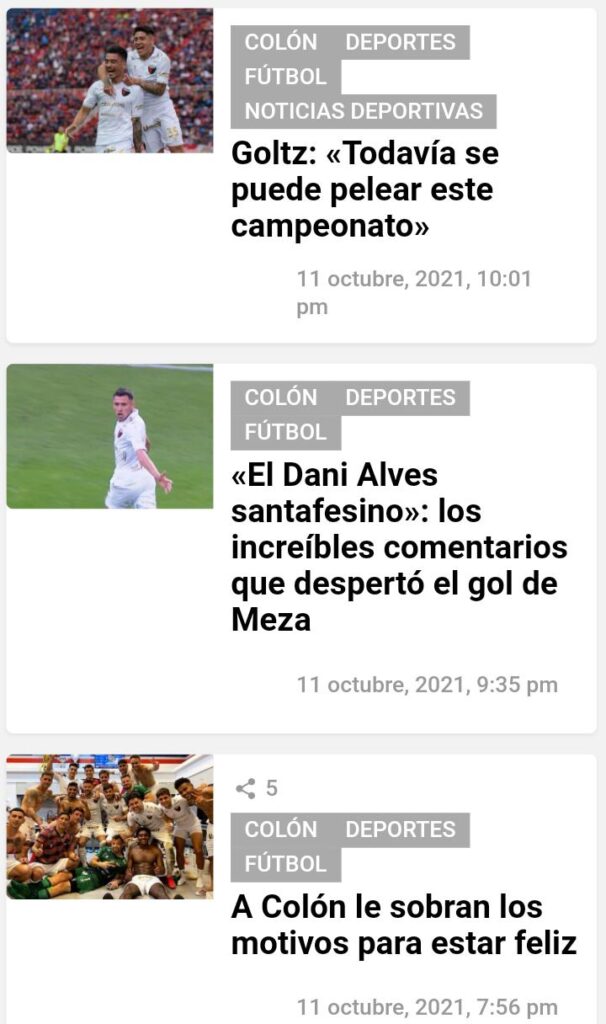
Task: Tap the FÚTBOL tag on "A Colón le sobran" article
Action: tap(286, 864)
